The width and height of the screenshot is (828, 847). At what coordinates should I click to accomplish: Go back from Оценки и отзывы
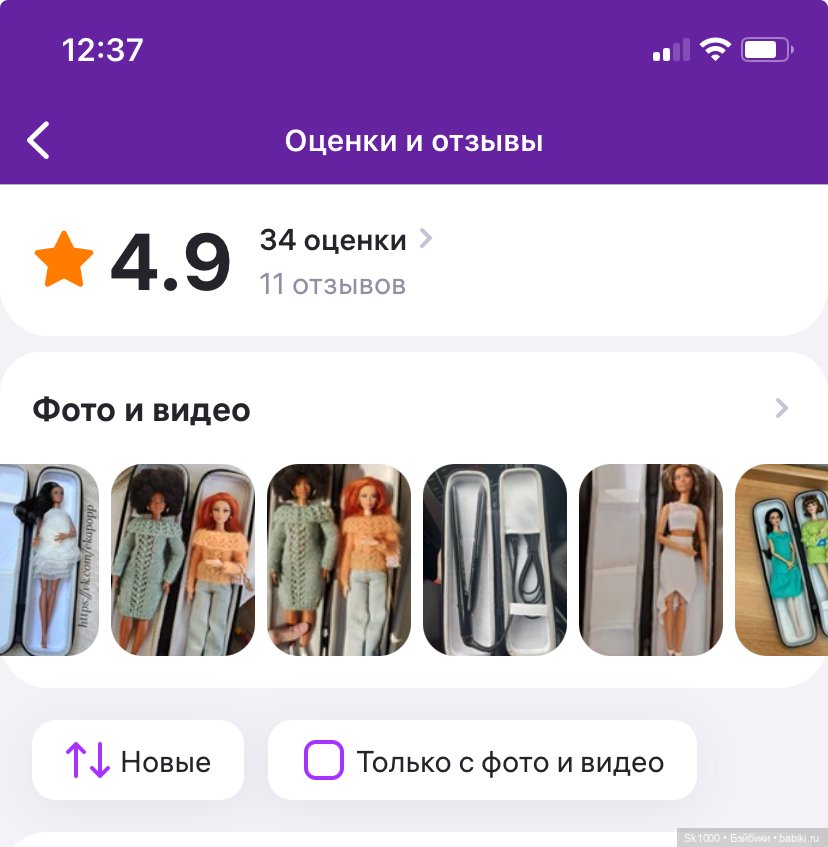(x=38, y=141)
